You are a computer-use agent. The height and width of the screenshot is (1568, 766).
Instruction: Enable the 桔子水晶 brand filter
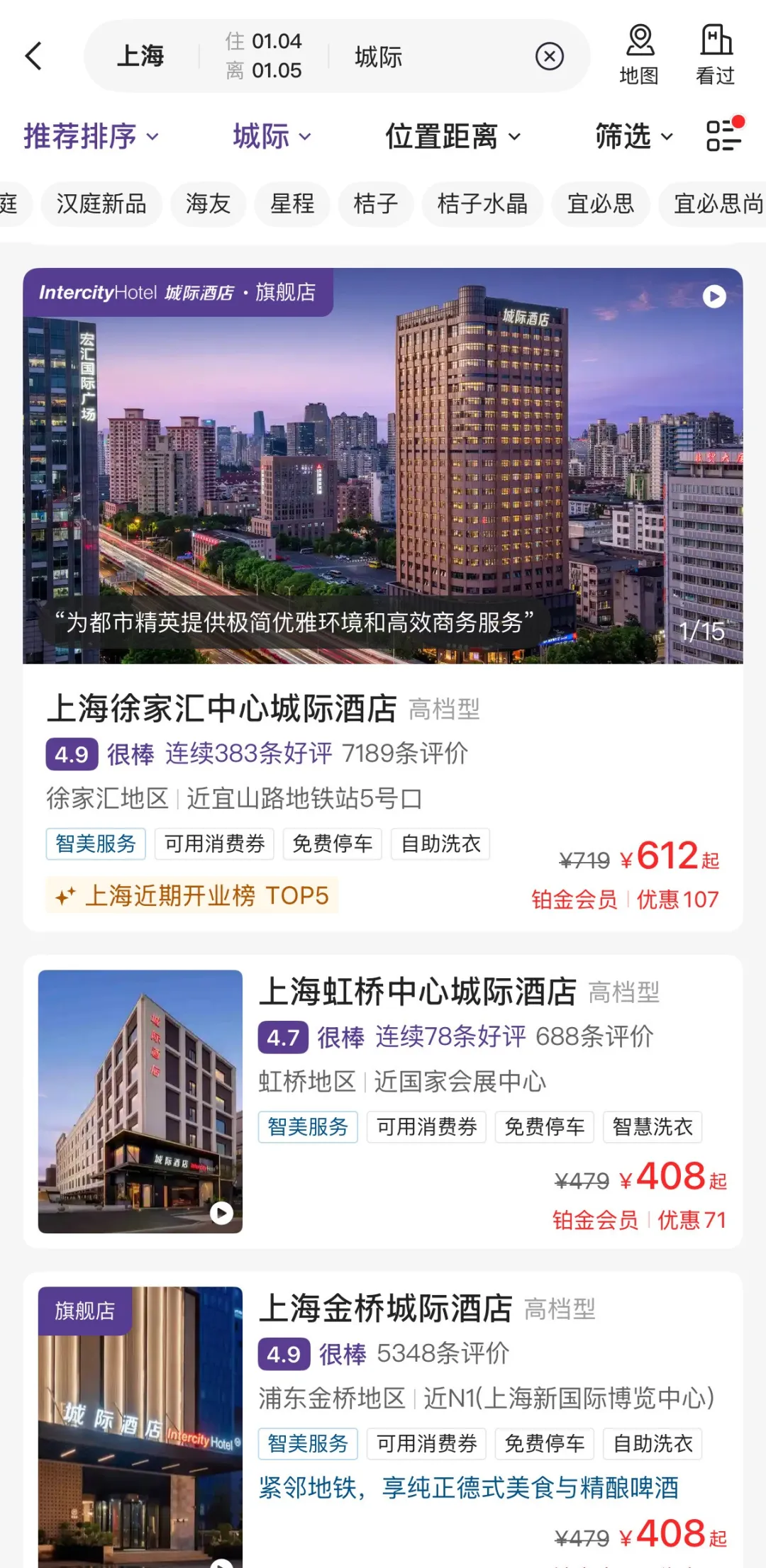click(x=482, y=204)
